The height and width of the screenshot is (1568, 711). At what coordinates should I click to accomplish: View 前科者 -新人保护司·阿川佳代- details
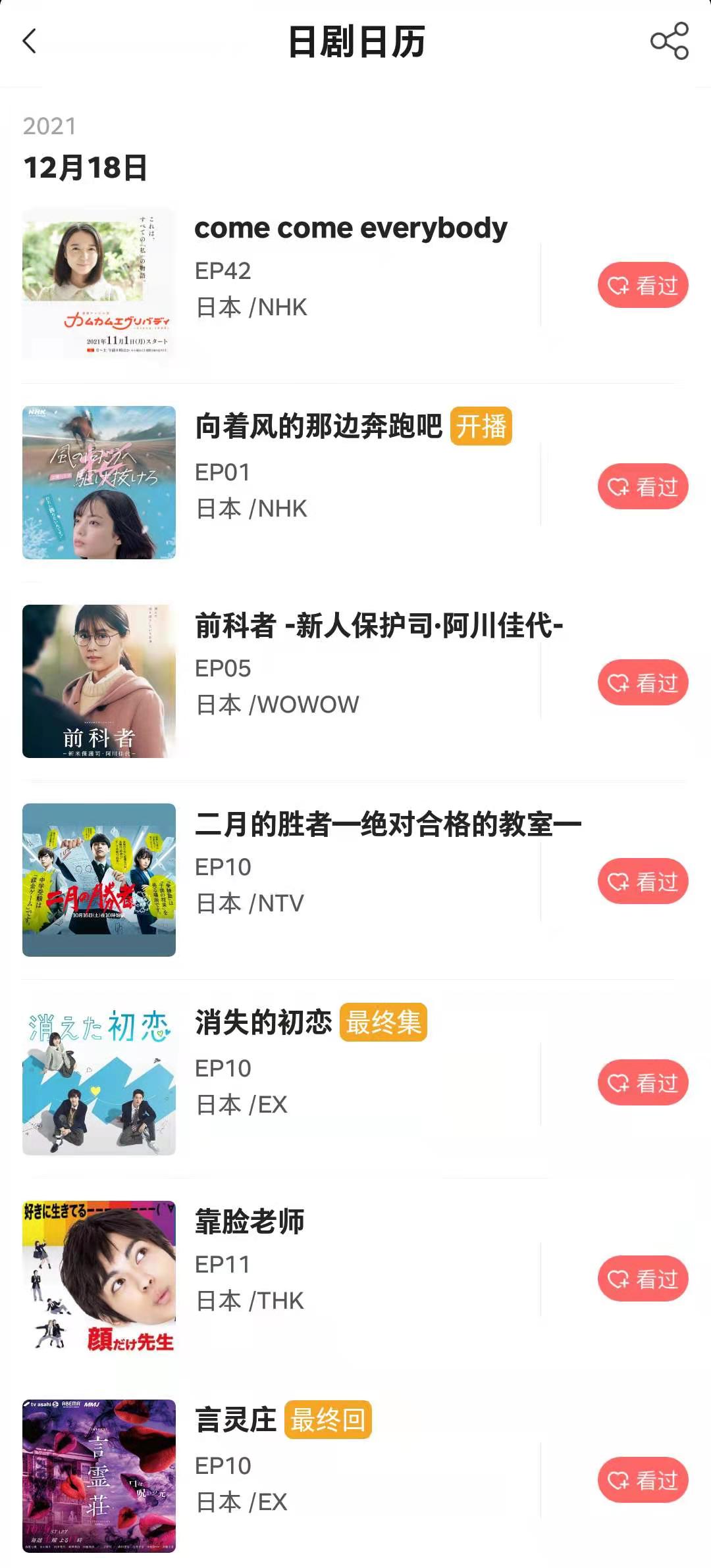click(379, 626)
